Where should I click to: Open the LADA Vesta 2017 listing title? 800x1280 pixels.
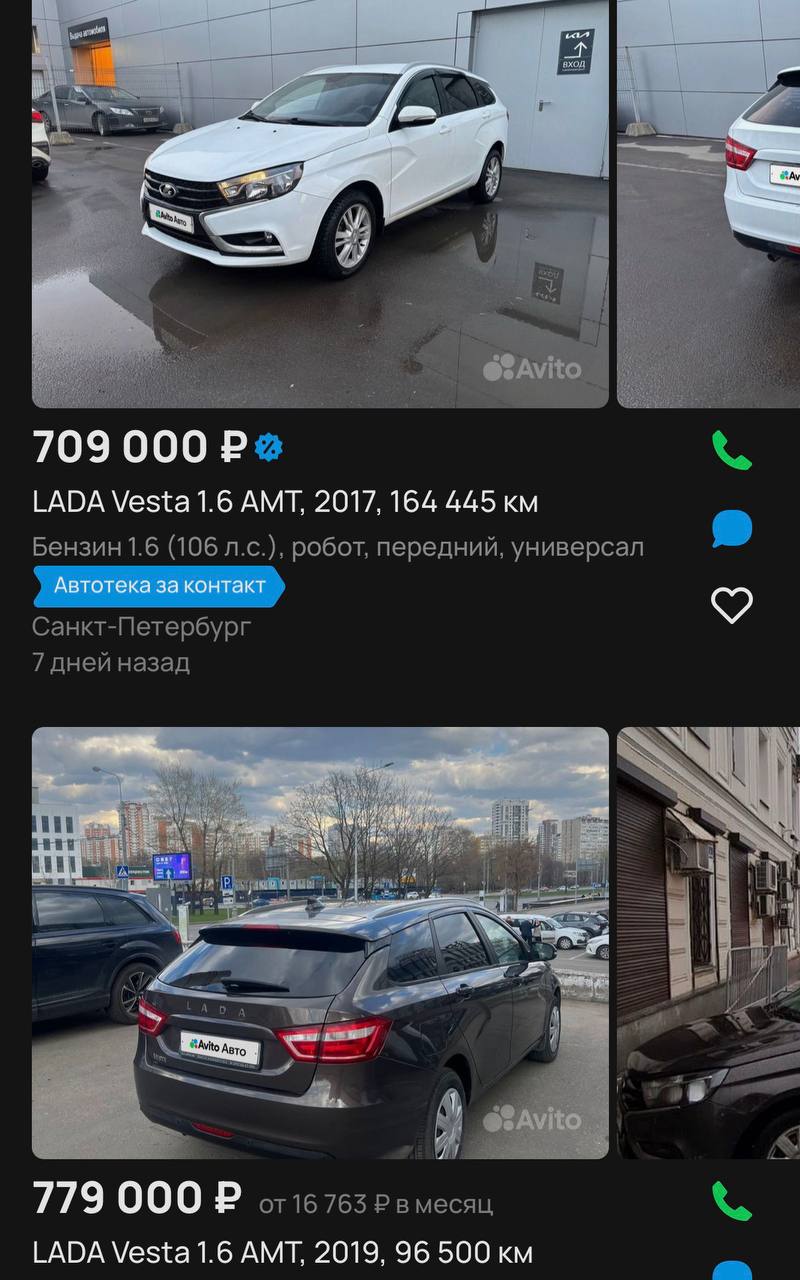285,501
